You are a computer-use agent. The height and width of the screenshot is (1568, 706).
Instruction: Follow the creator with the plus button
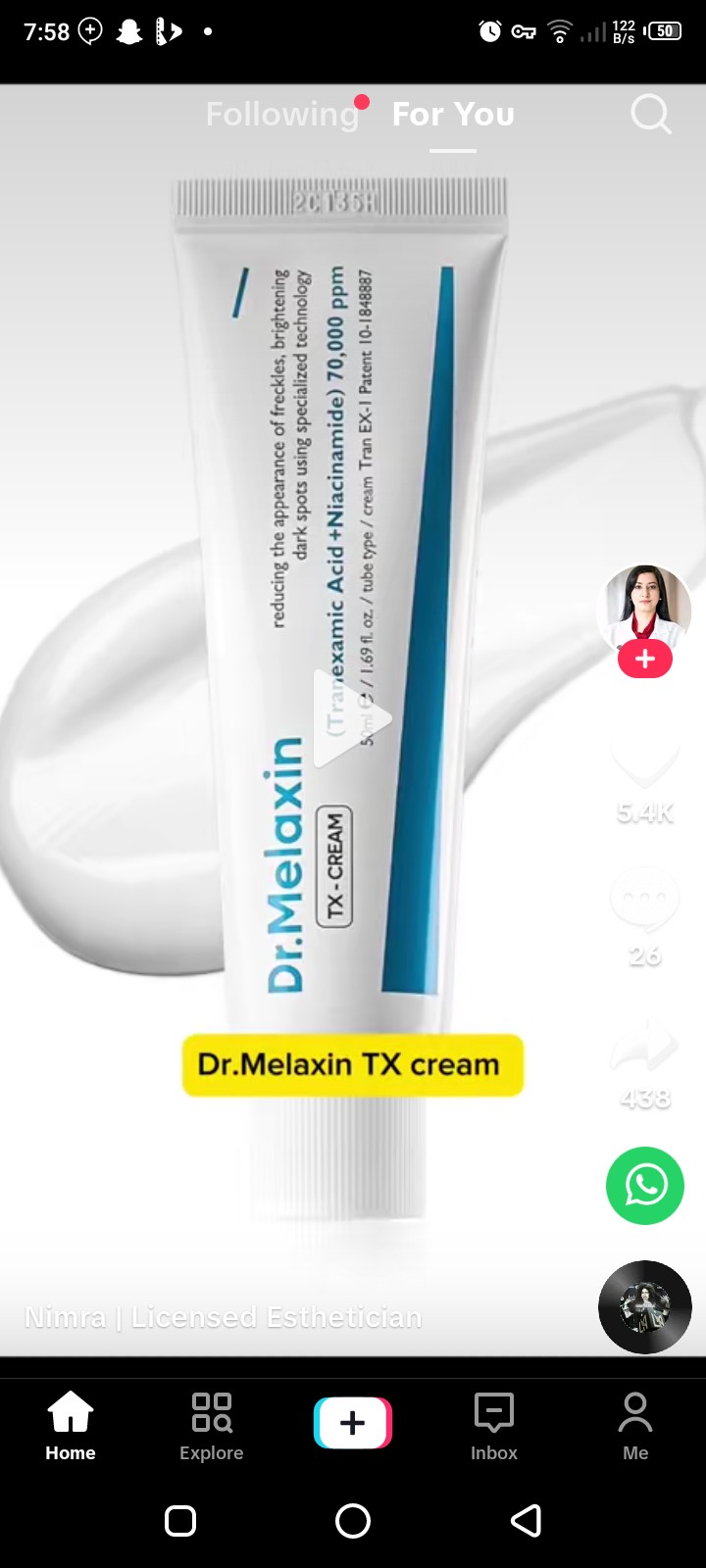(645, 659)
